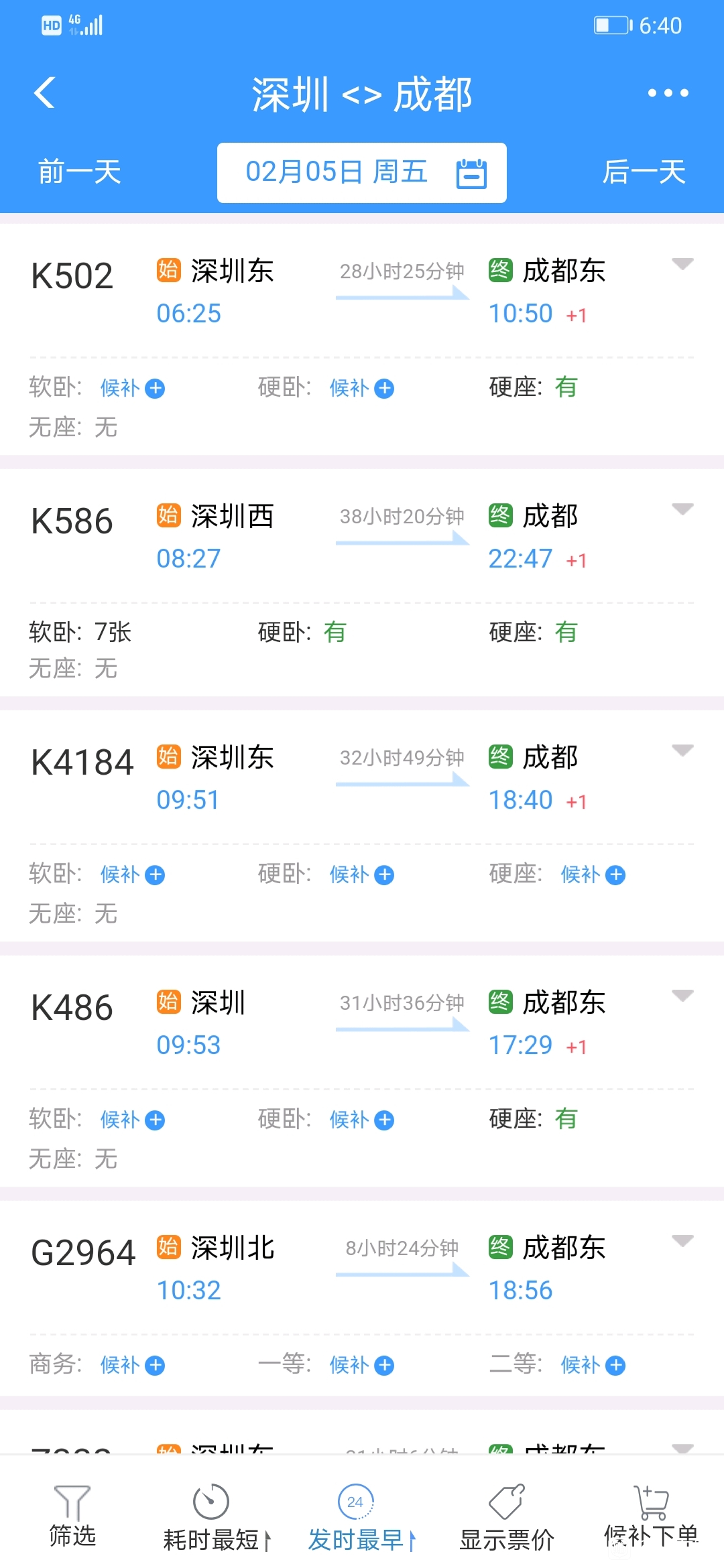Open the waitlist order cart (候补下单)
Viewport: 724px width, 1568px height.
[x=651, y=1516]
